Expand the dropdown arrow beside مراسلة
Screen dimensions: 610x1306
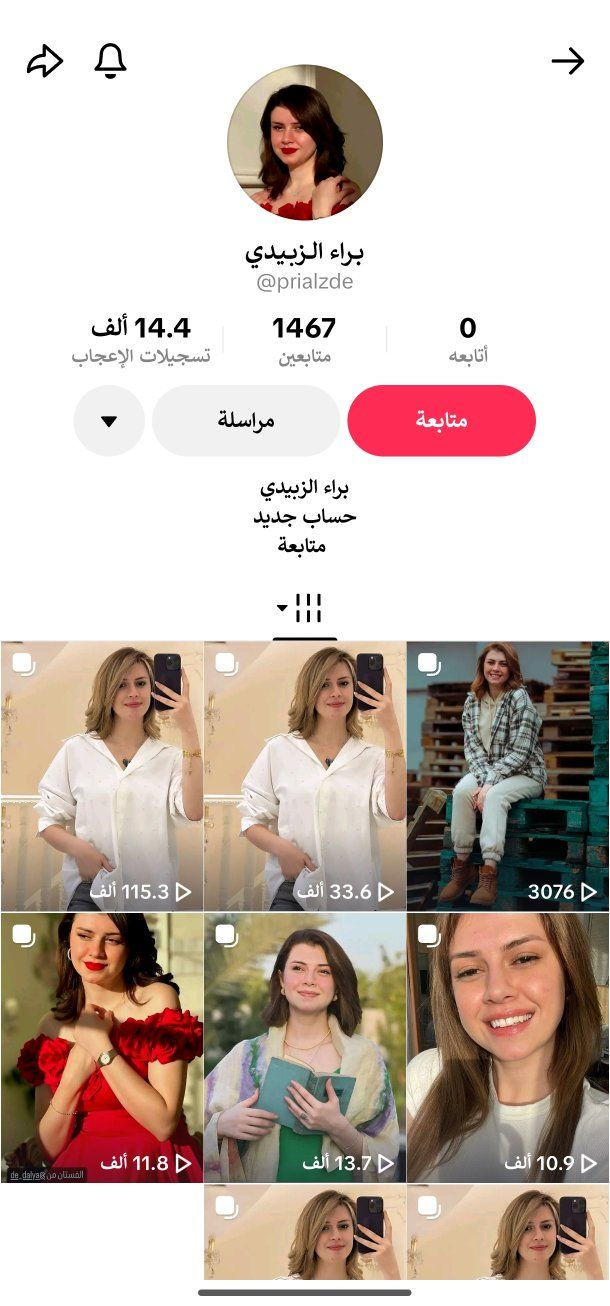(x=109, y=421)
